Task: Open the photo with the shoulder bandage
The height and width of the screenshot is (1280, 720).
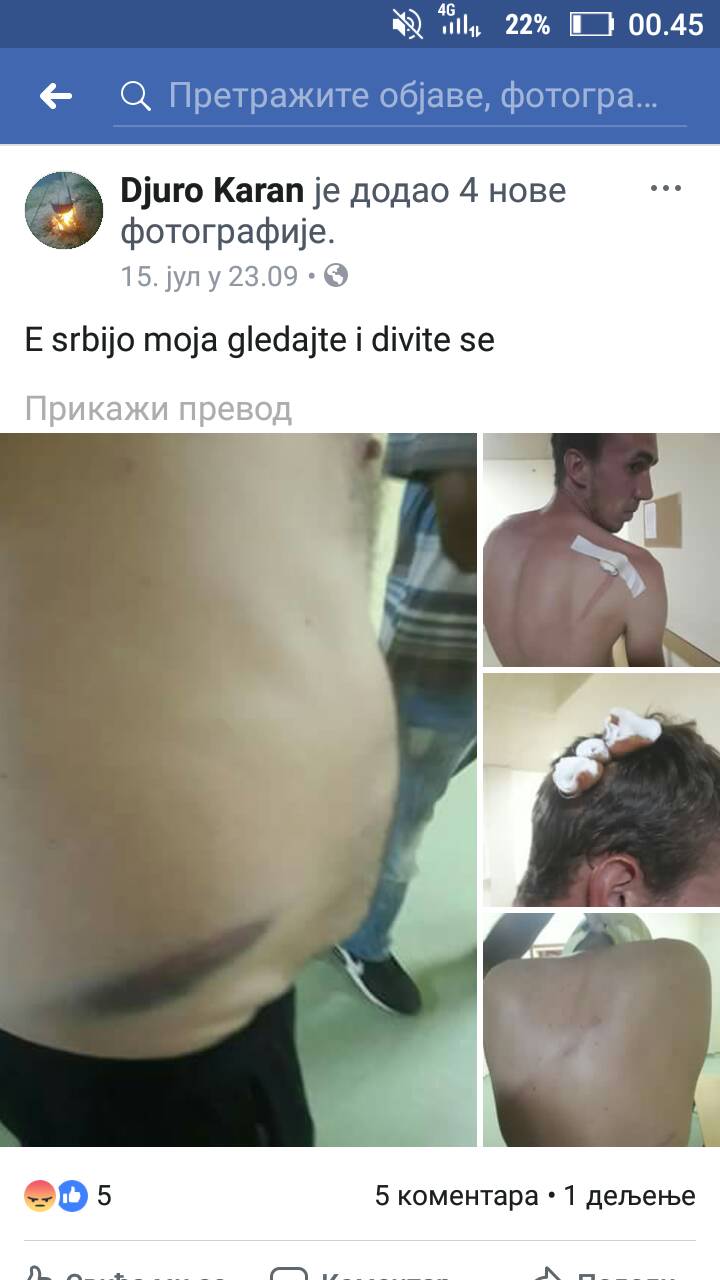Action: (x=601, y=550)
